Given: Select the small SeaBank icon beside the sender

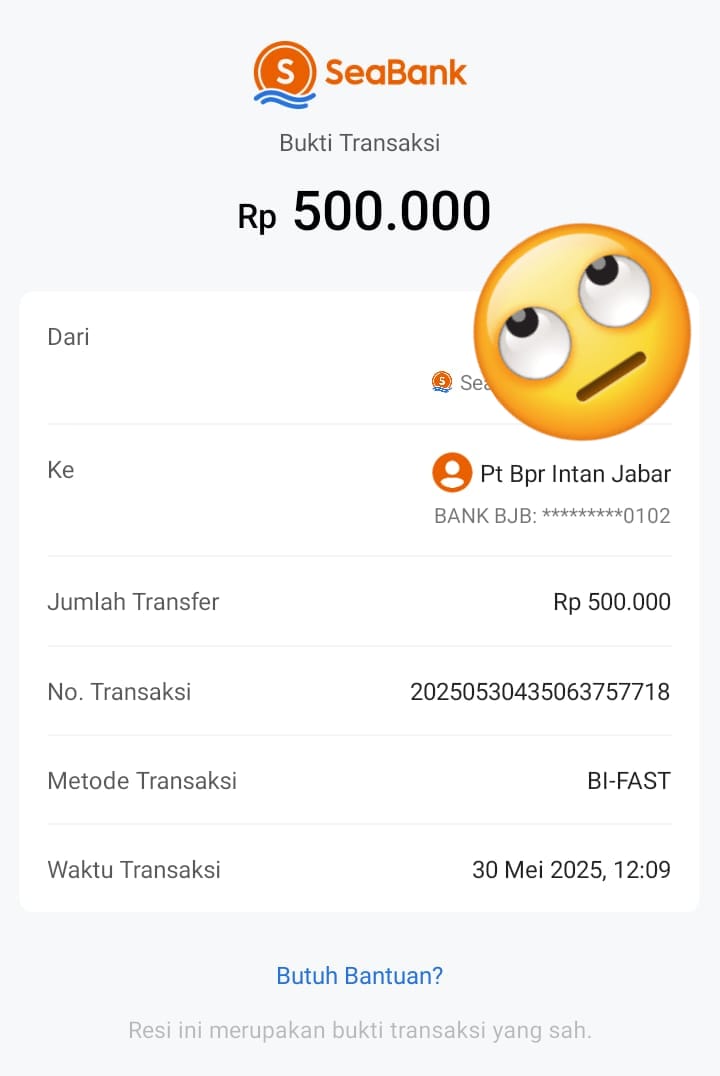Looking at the screenshot, I should pyautogui.click(x=441, y=381).
